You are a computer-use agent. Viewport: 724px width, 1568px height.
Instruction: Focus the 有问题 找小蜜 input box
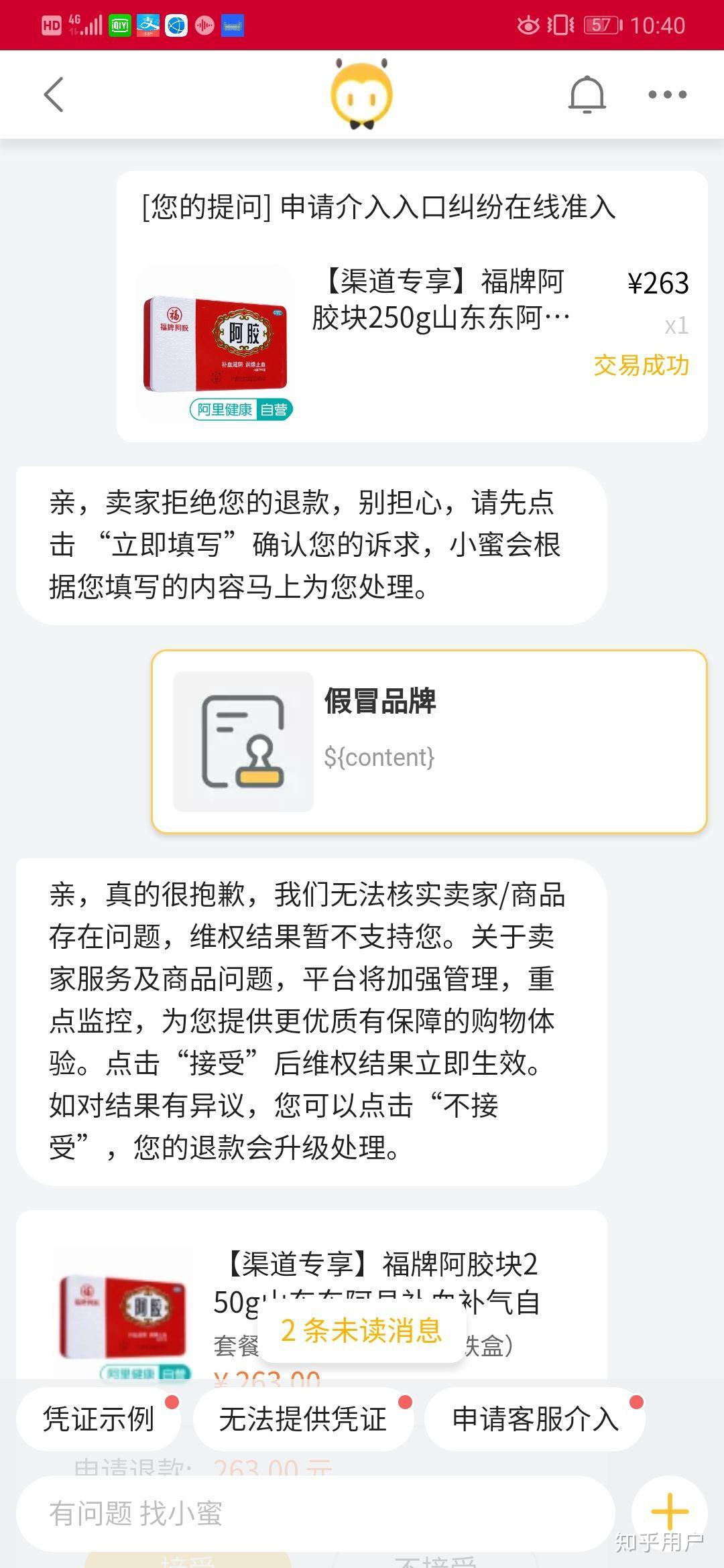(x=315, y=1513)
